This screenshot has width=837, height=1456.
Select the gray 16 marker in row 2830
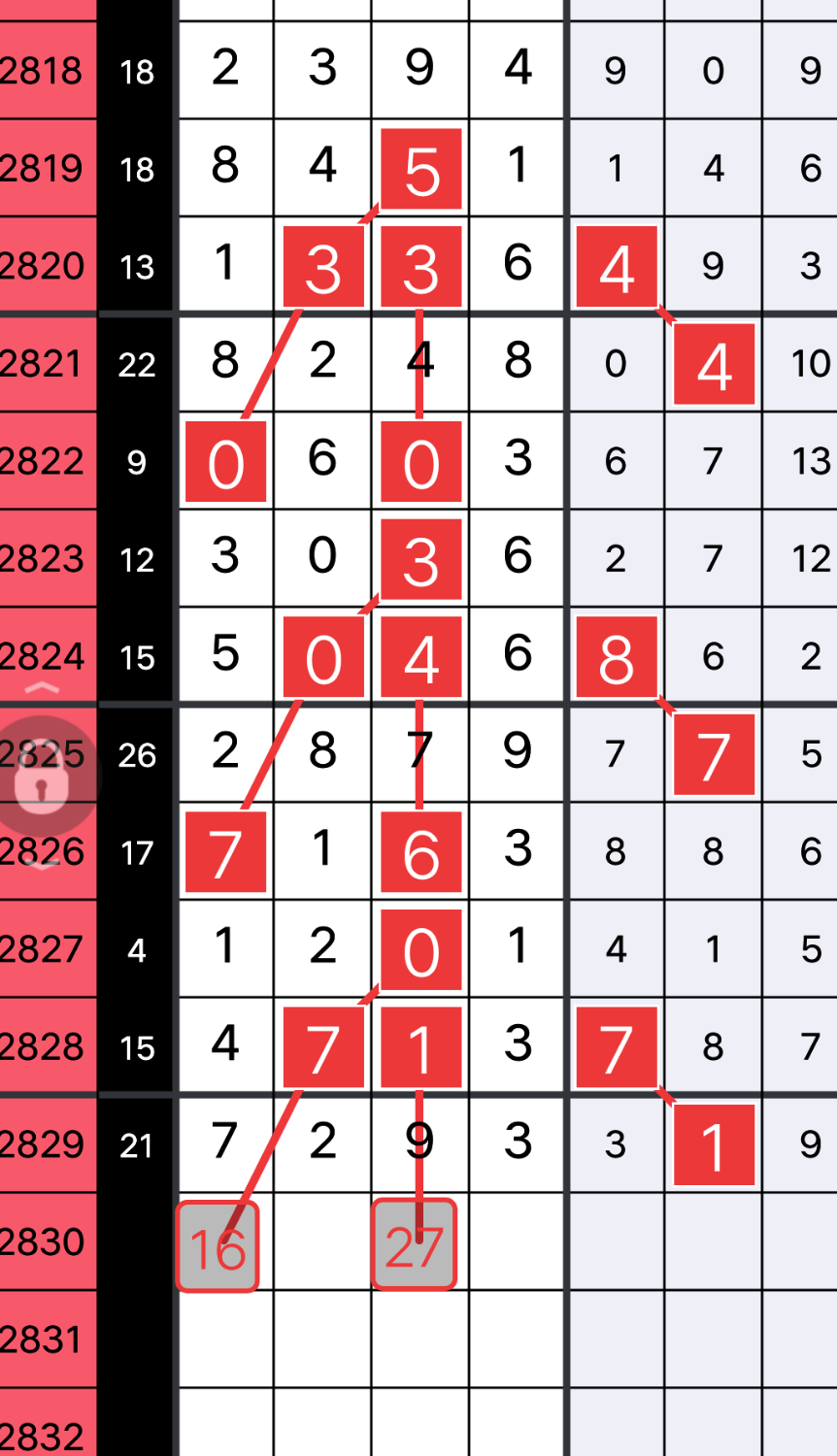[x=218, y=1246]
